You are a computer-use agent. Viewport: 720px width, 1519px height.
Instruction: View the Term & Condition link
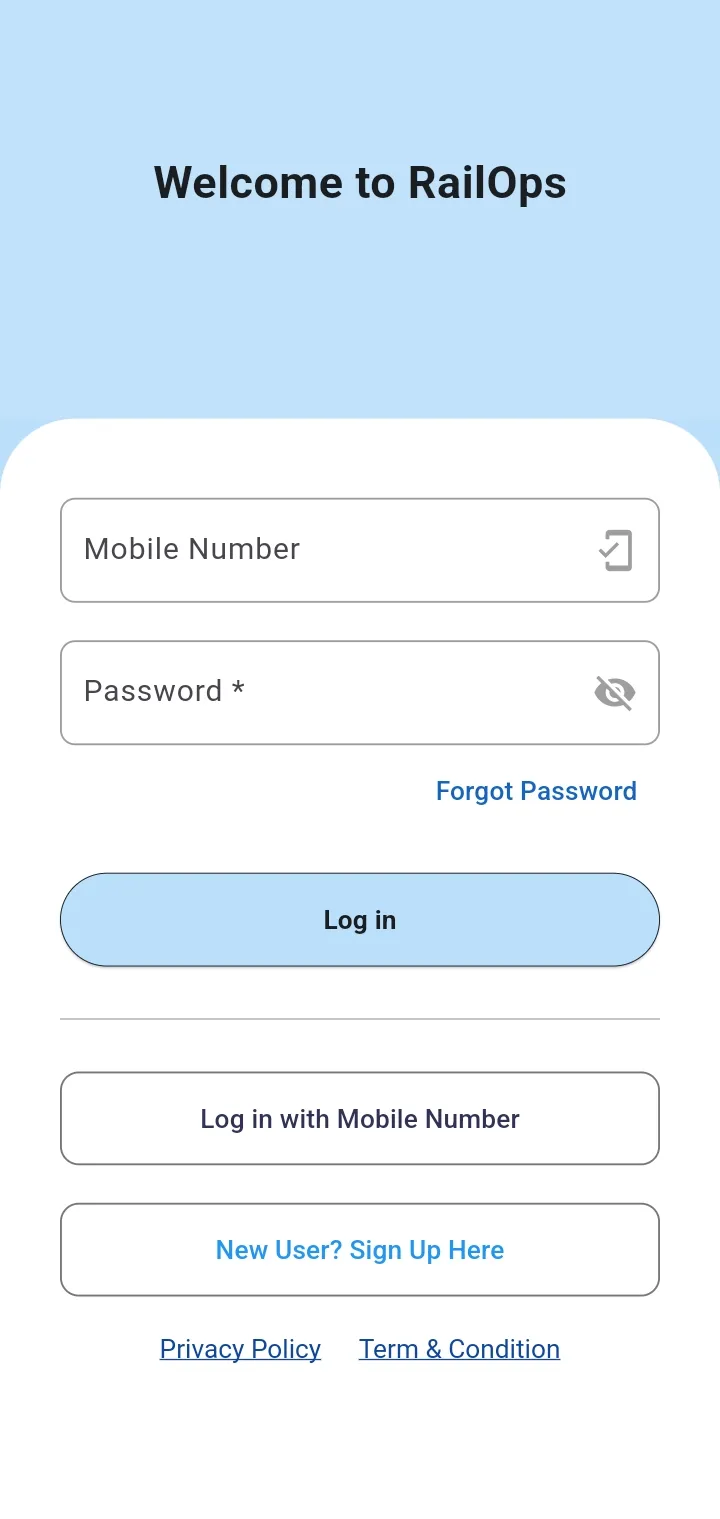point(459,1349)
